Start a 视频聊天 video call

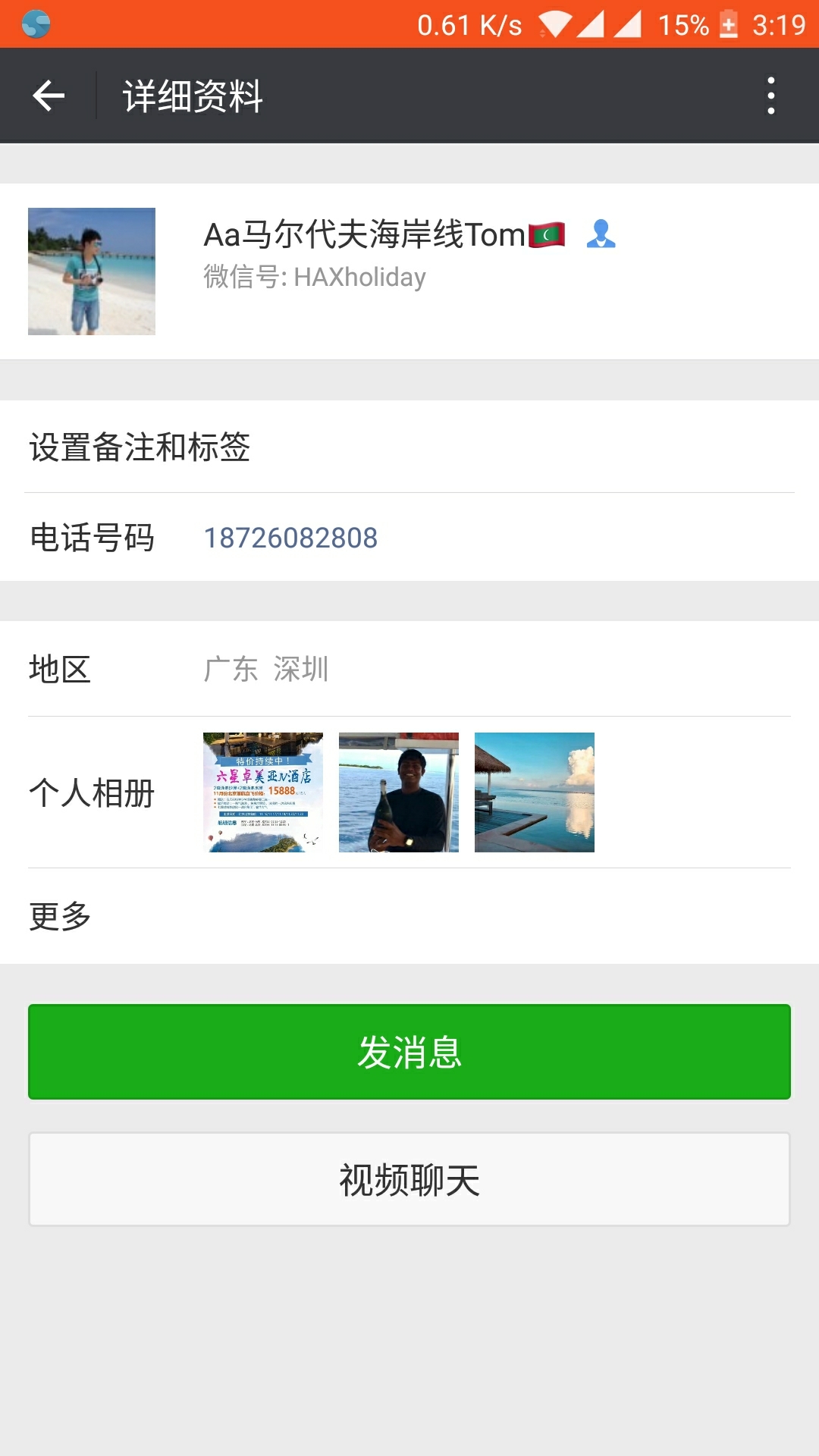click(x=409, y=1180)
